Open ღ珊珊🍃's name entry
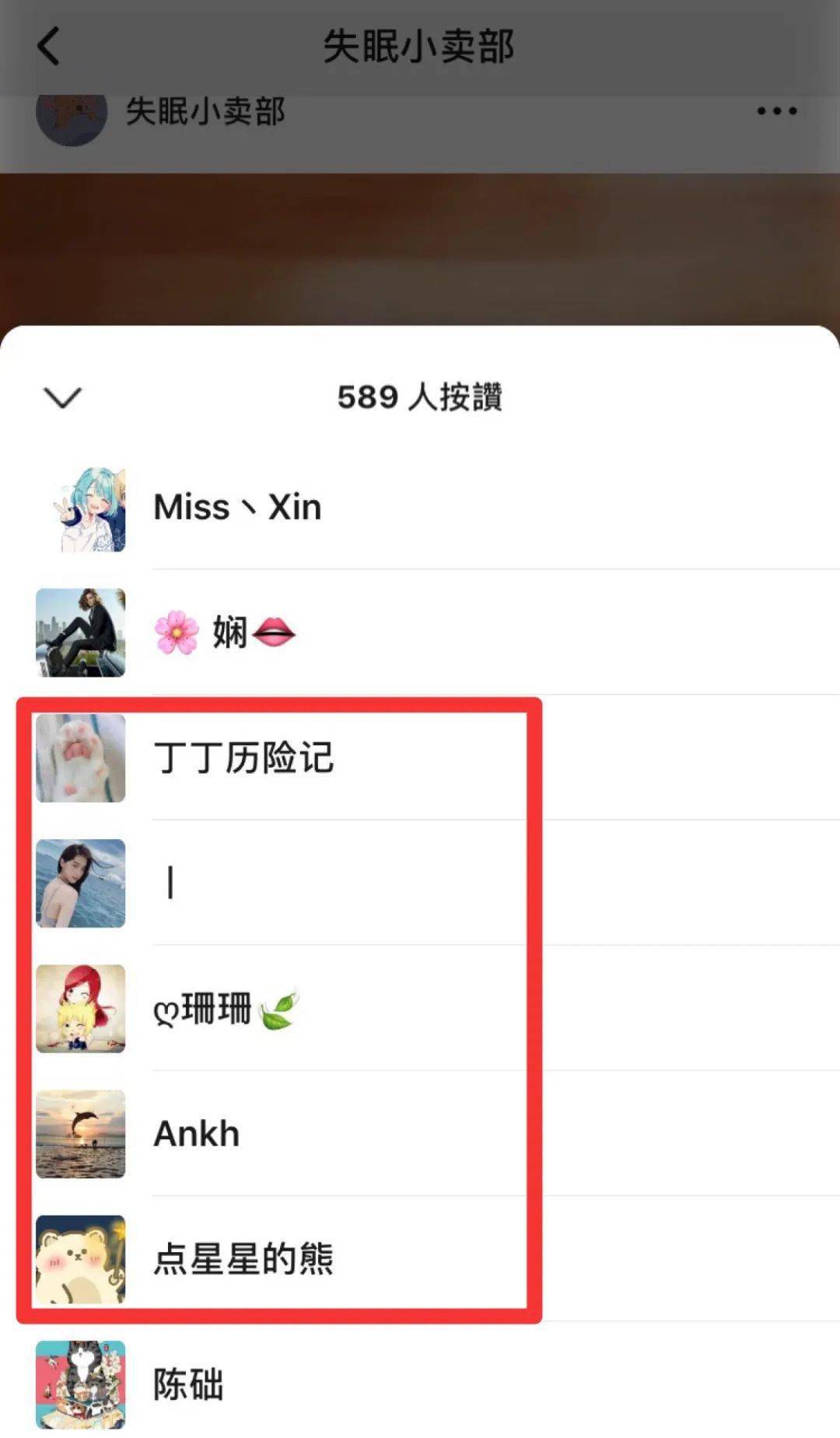 (224, 1009)
